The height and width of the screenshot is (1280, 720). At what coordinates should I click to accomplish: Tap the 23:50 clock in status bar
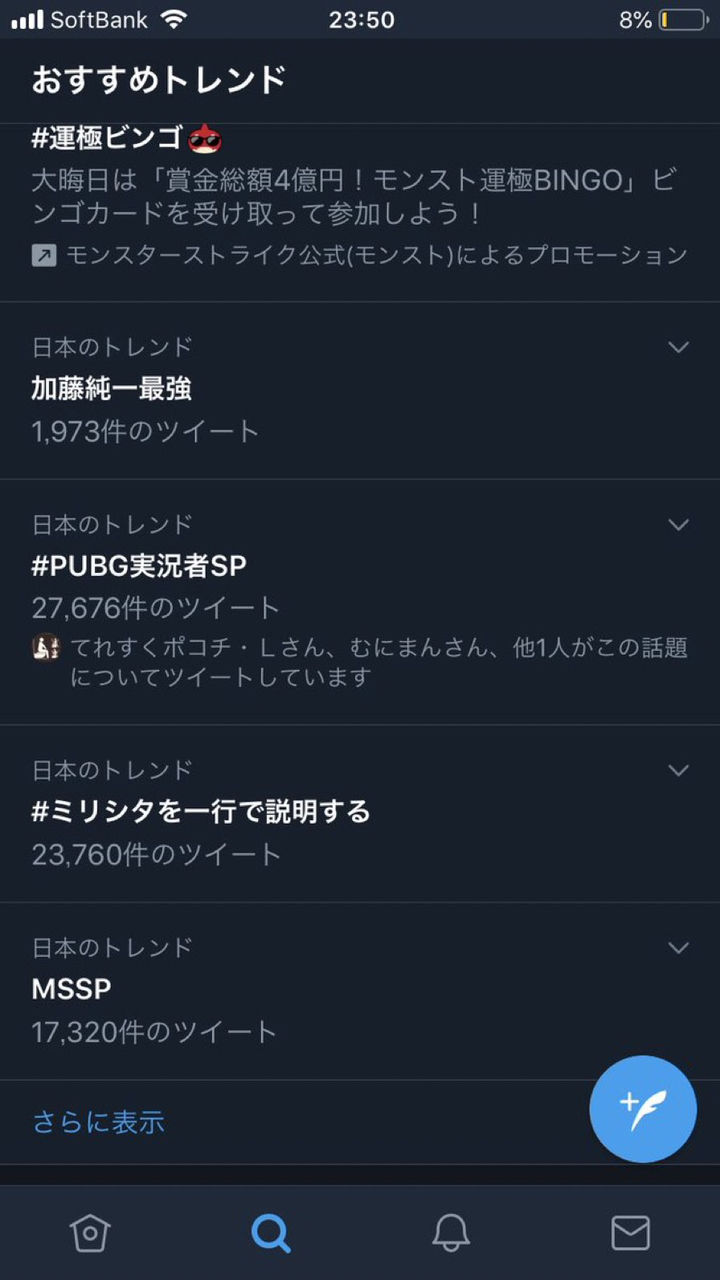[x=360, y=17]
